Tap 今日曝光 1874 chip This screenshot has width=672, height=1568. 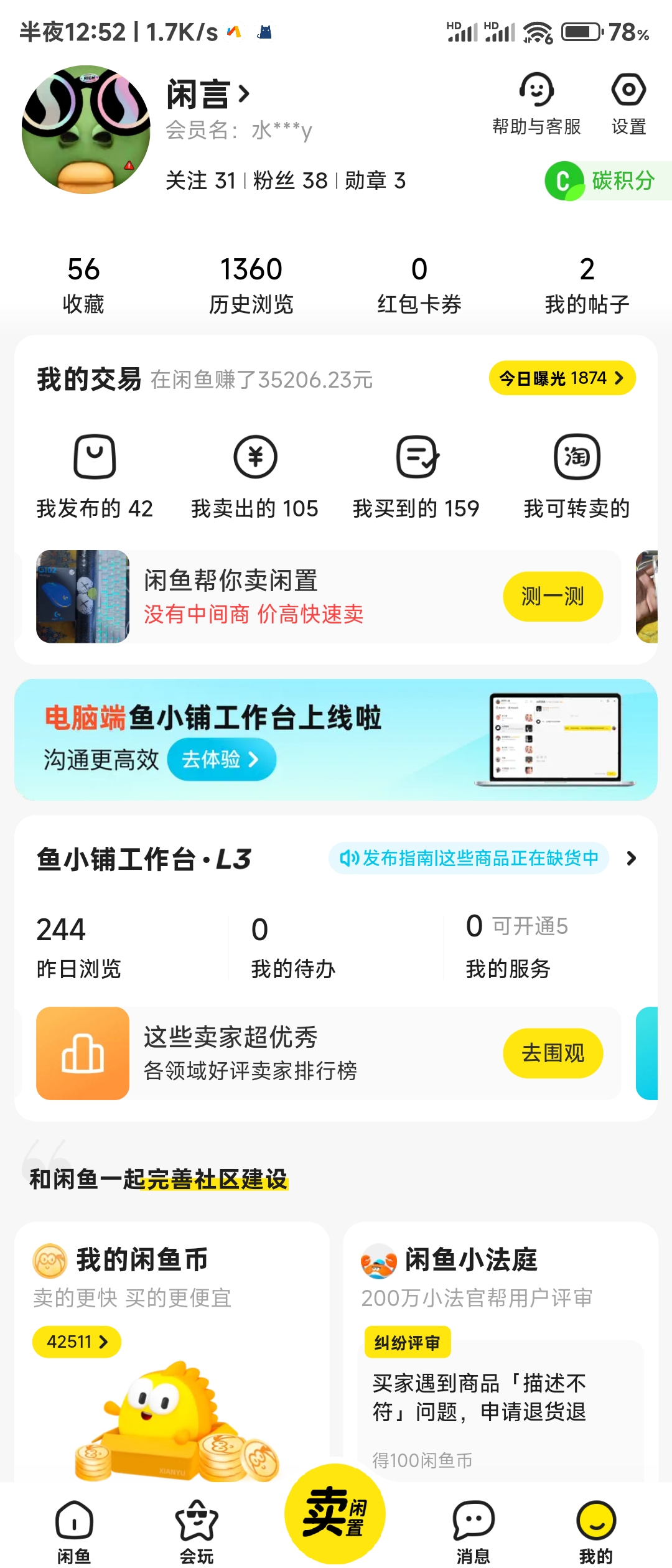562,378
